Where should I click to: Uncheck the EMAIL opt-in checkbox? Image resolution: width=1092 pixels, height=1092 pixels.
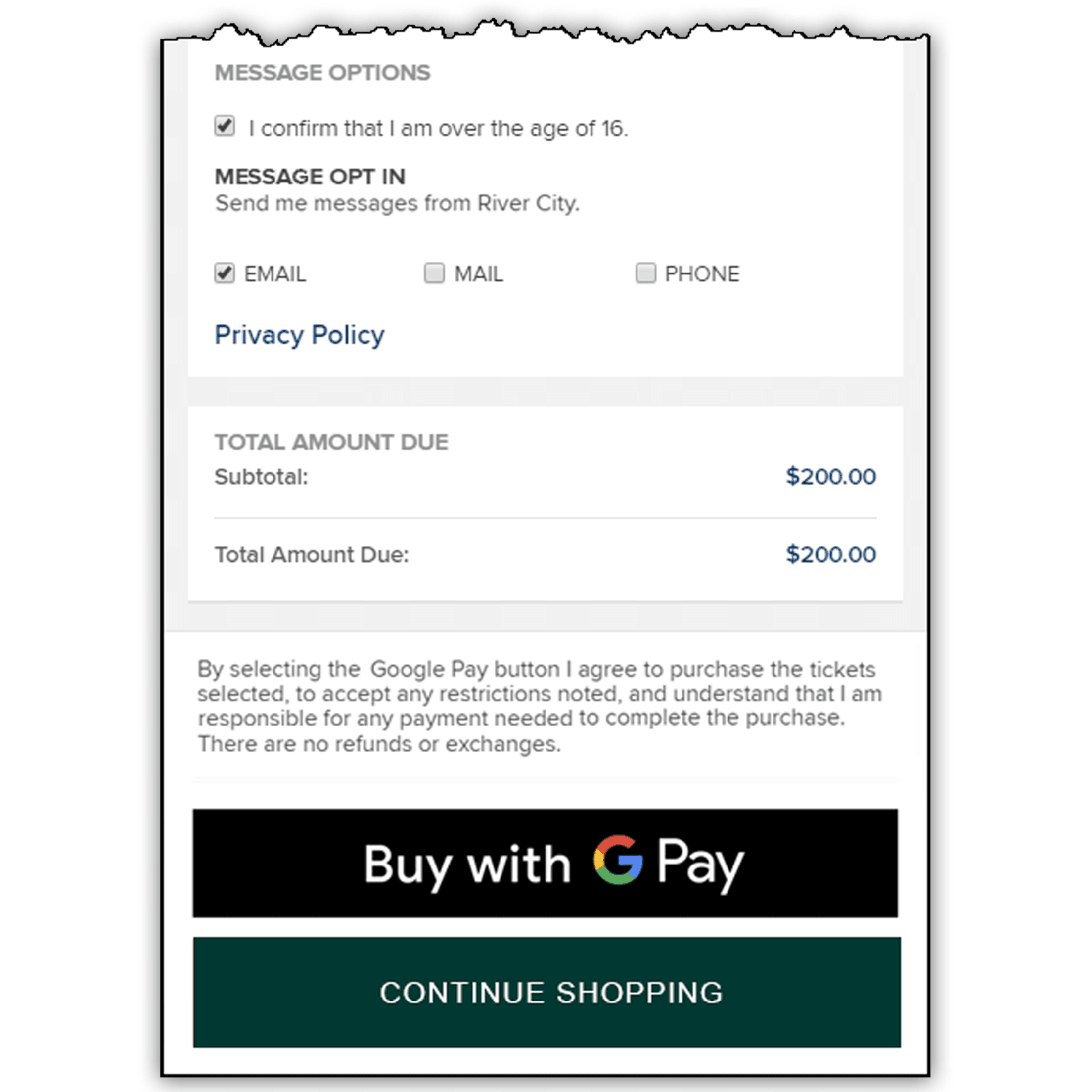point(225,273)
